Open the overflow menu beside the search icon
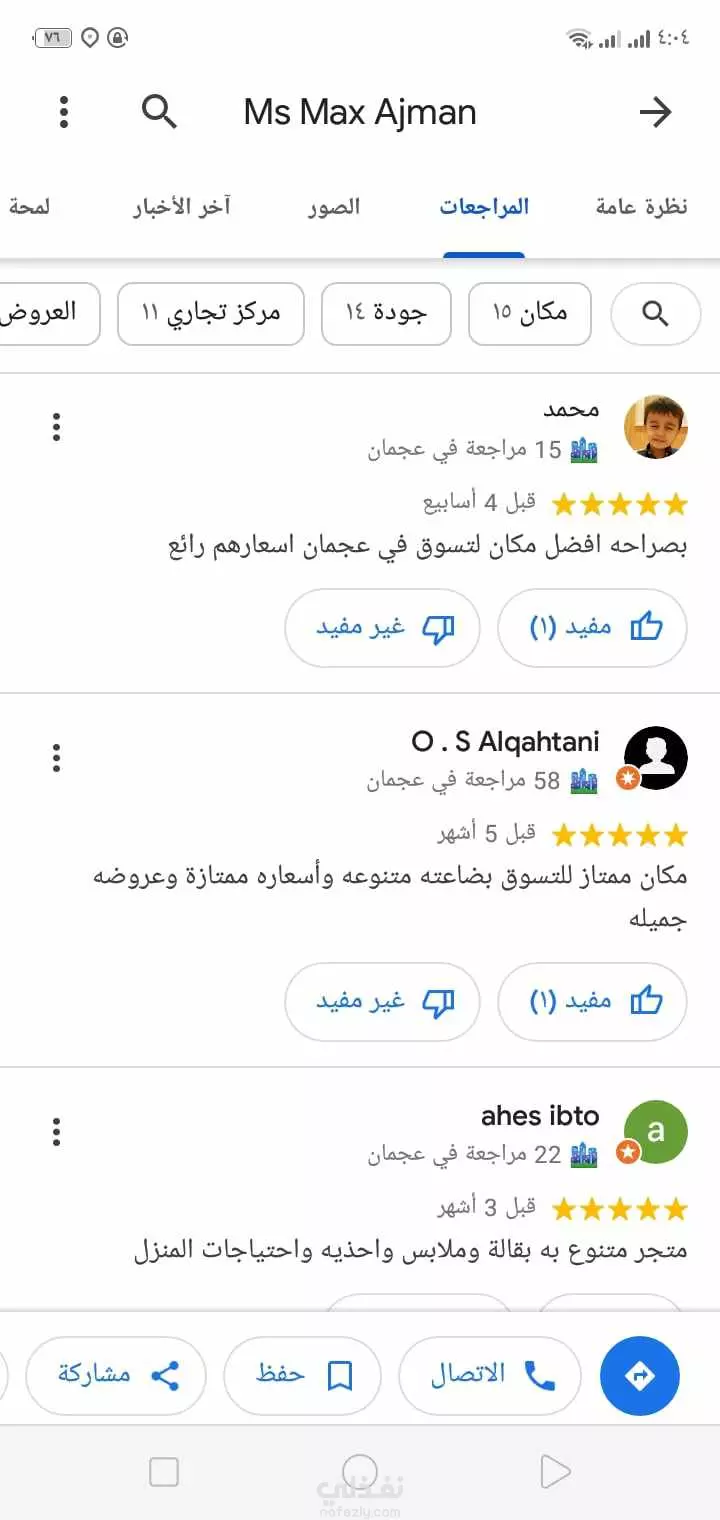The width and height of the screenshot is (720, 1520). (x=64, y=112)
